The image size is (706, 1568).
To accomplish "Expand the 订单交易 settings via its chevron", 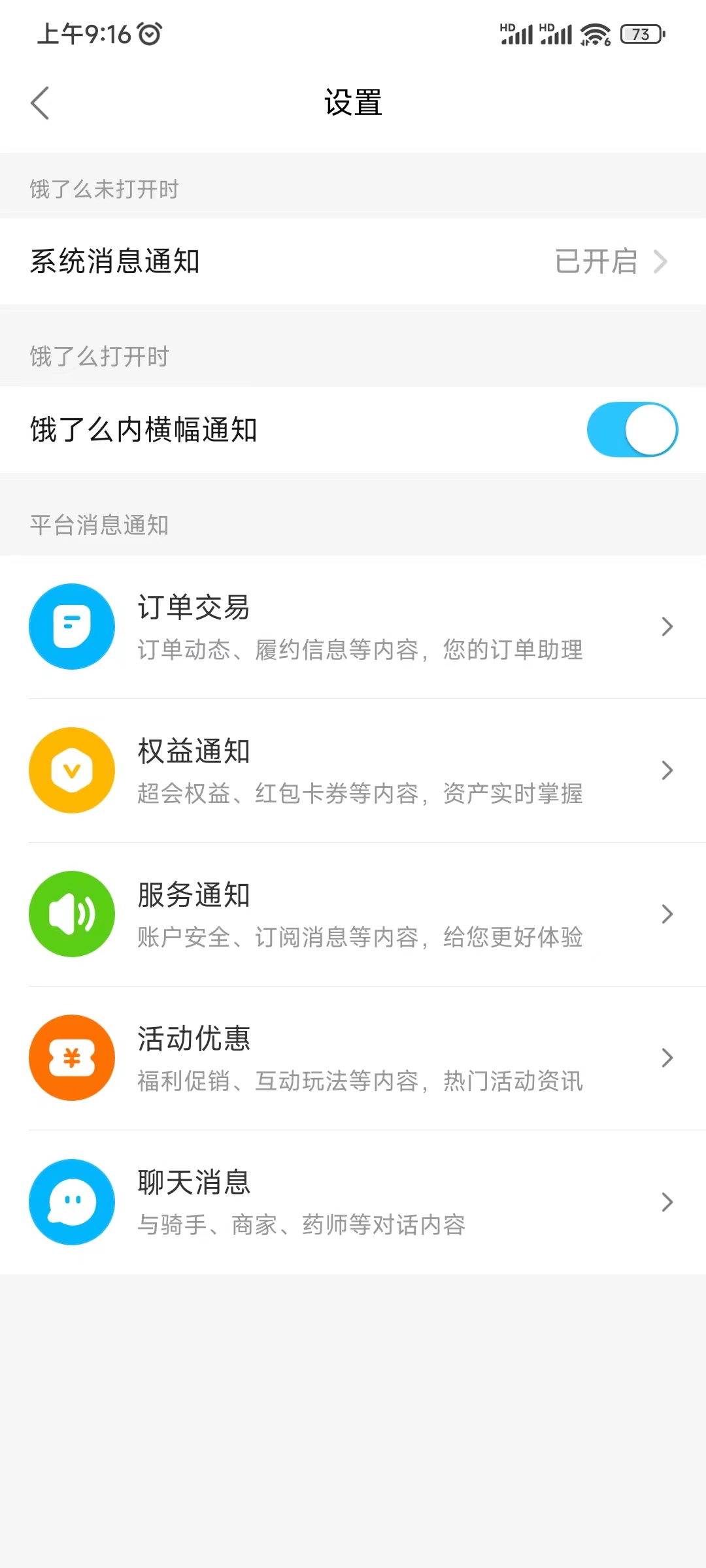I will tap(667, 626).
